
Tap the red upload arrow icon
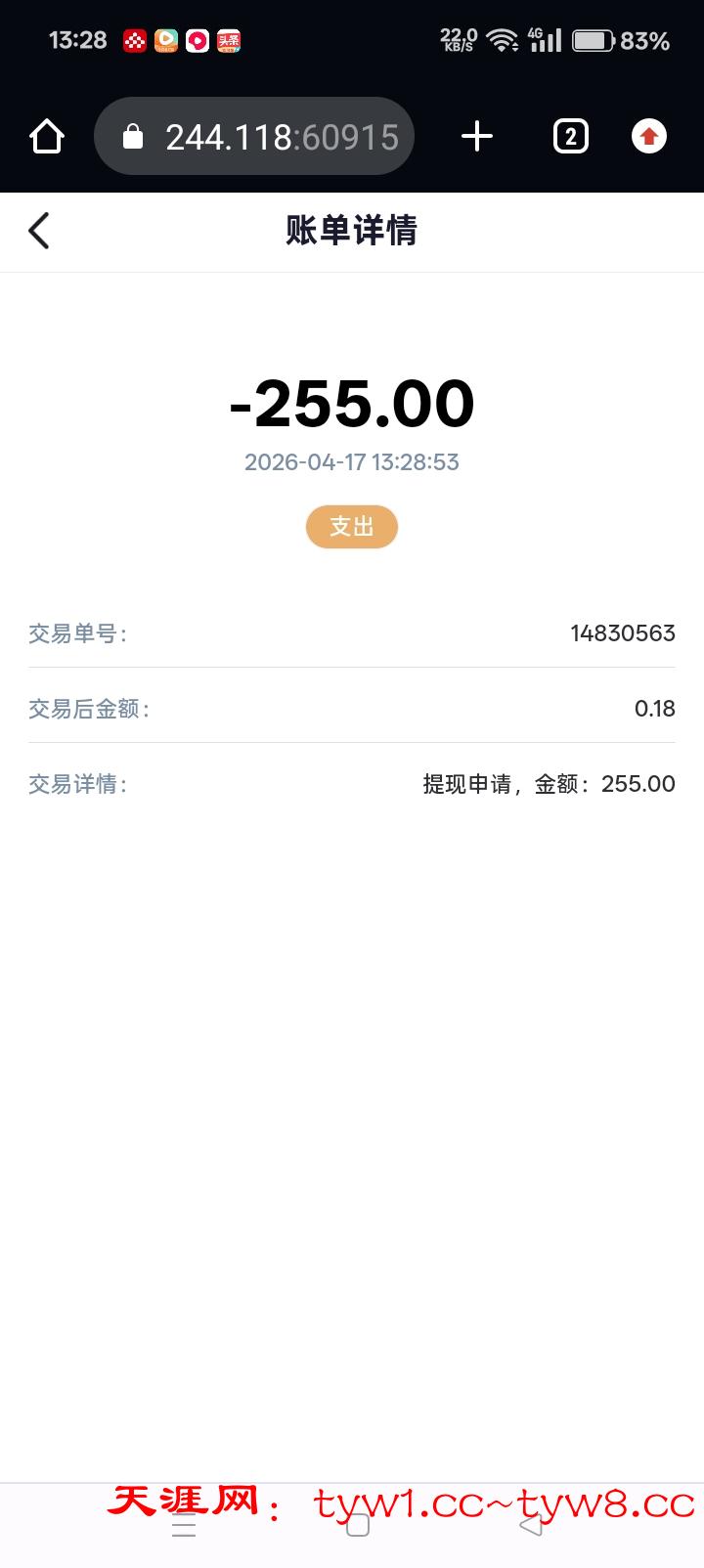coord(649,137)
